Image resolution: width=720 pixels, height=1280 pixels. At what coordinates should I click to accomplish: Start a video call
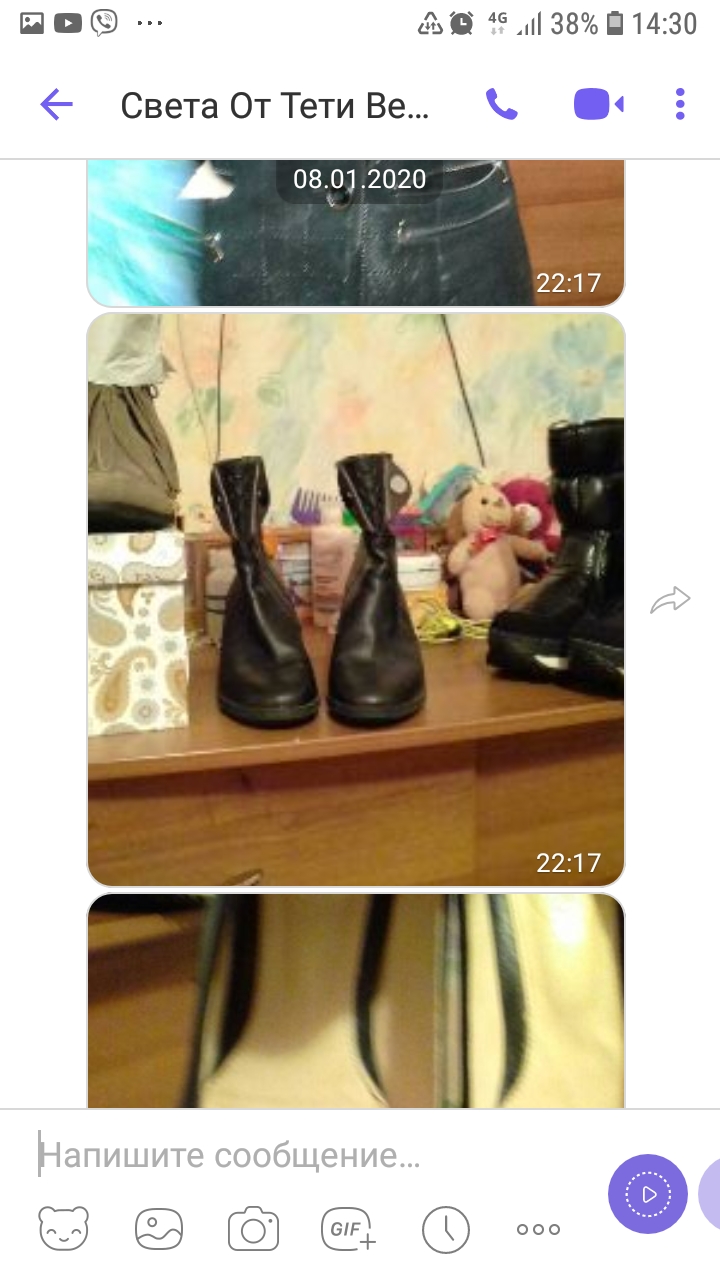pos(598,104)
